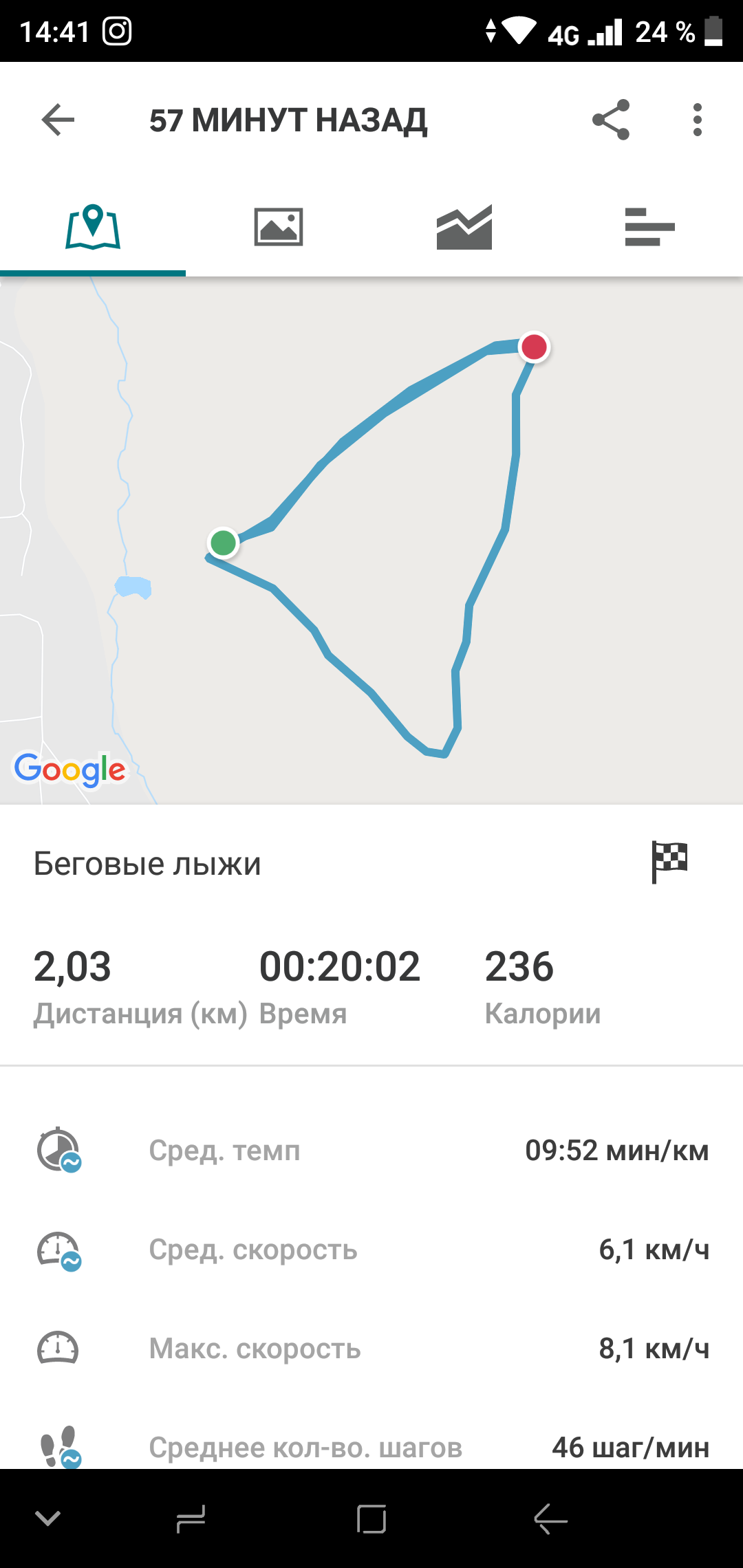The width and height of the screenshot is (743, 1568).
Task: Switch to the map tab
Action: (93, 228)
